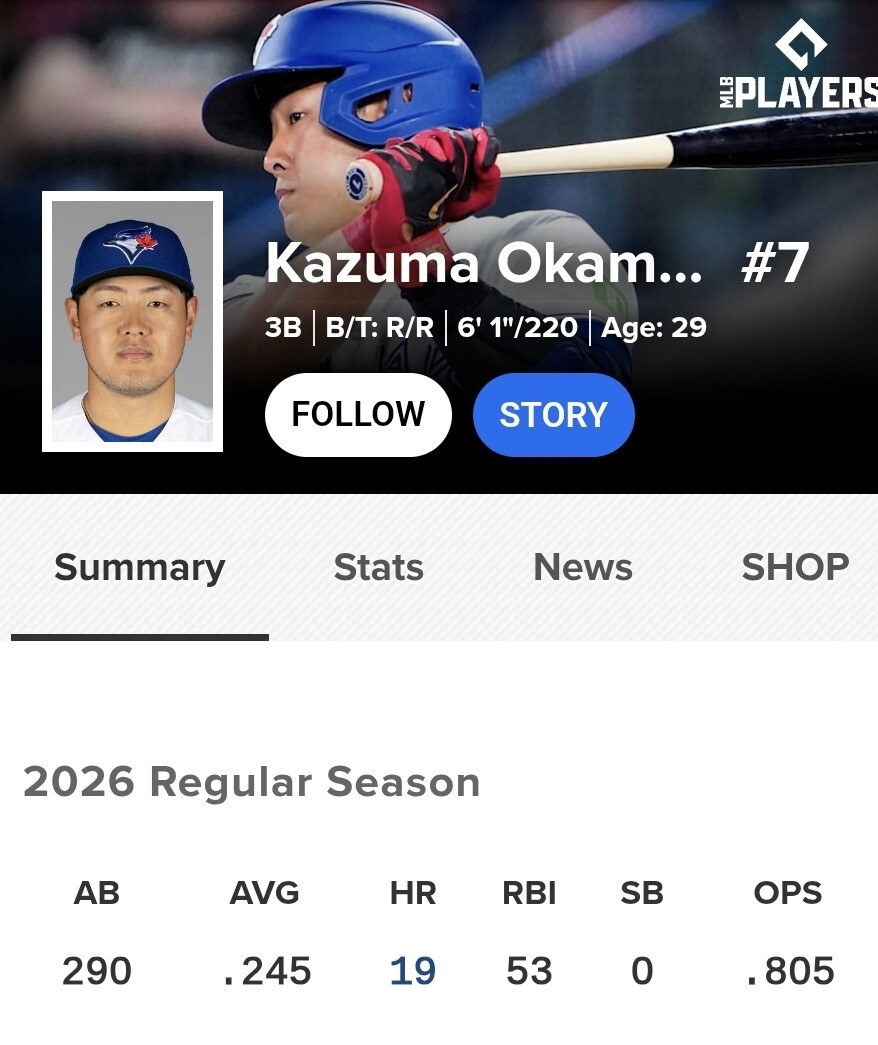Follow Kazuma Okamoto
878x1045 pixels.
coord(358,415)
